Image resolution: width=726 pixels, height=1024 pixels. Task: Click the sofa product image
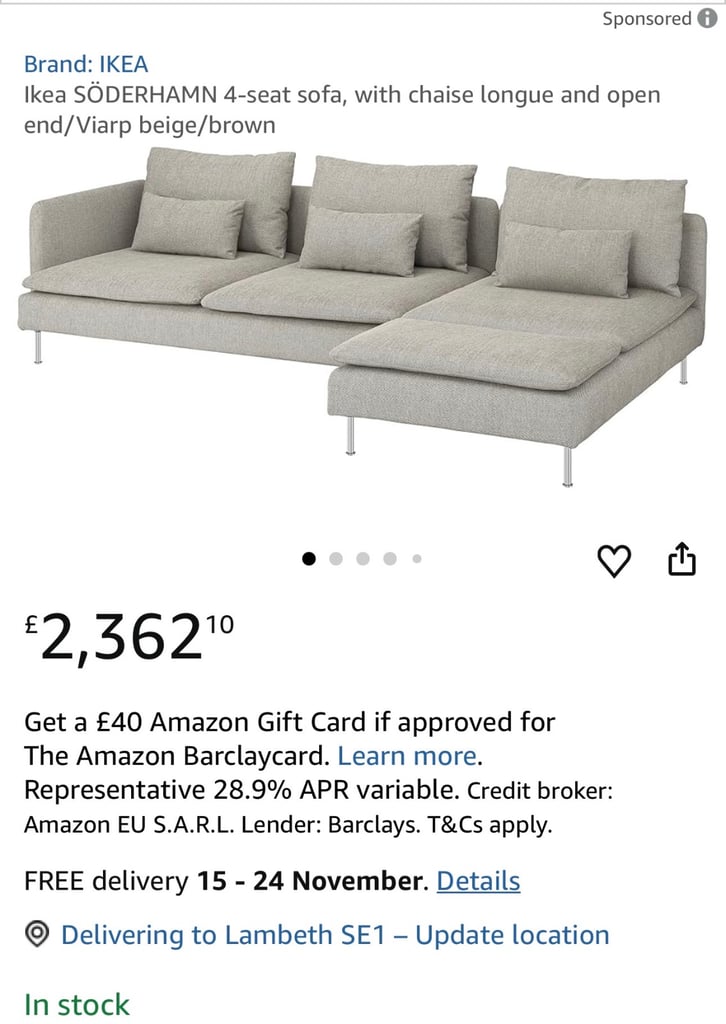coord(363,320)
